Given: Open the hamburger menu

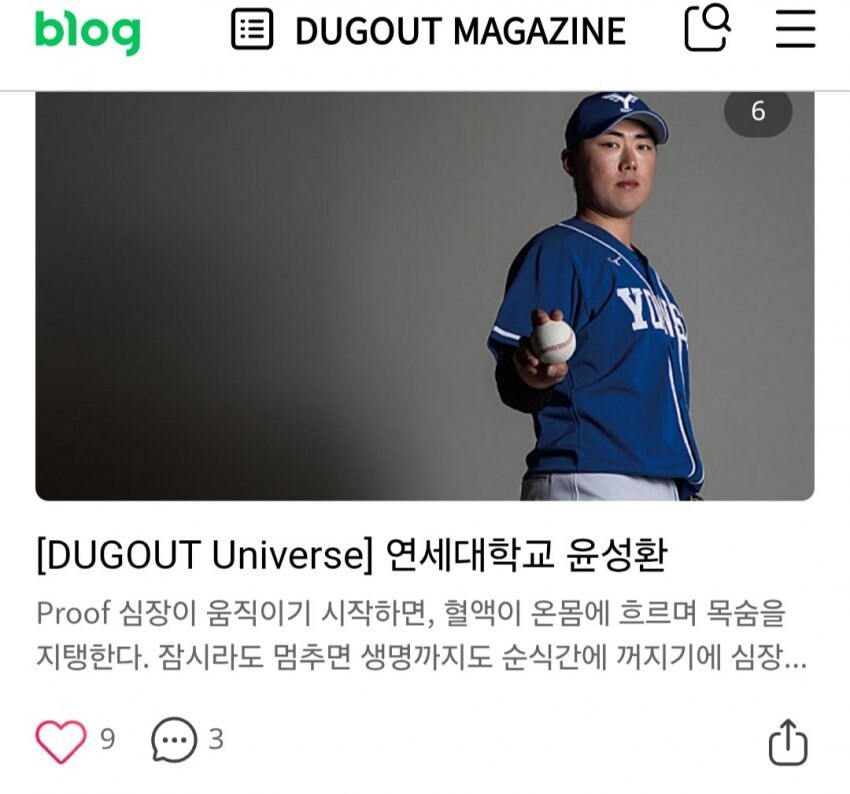Looking at the screenshot, I should (x=795, y=29).
